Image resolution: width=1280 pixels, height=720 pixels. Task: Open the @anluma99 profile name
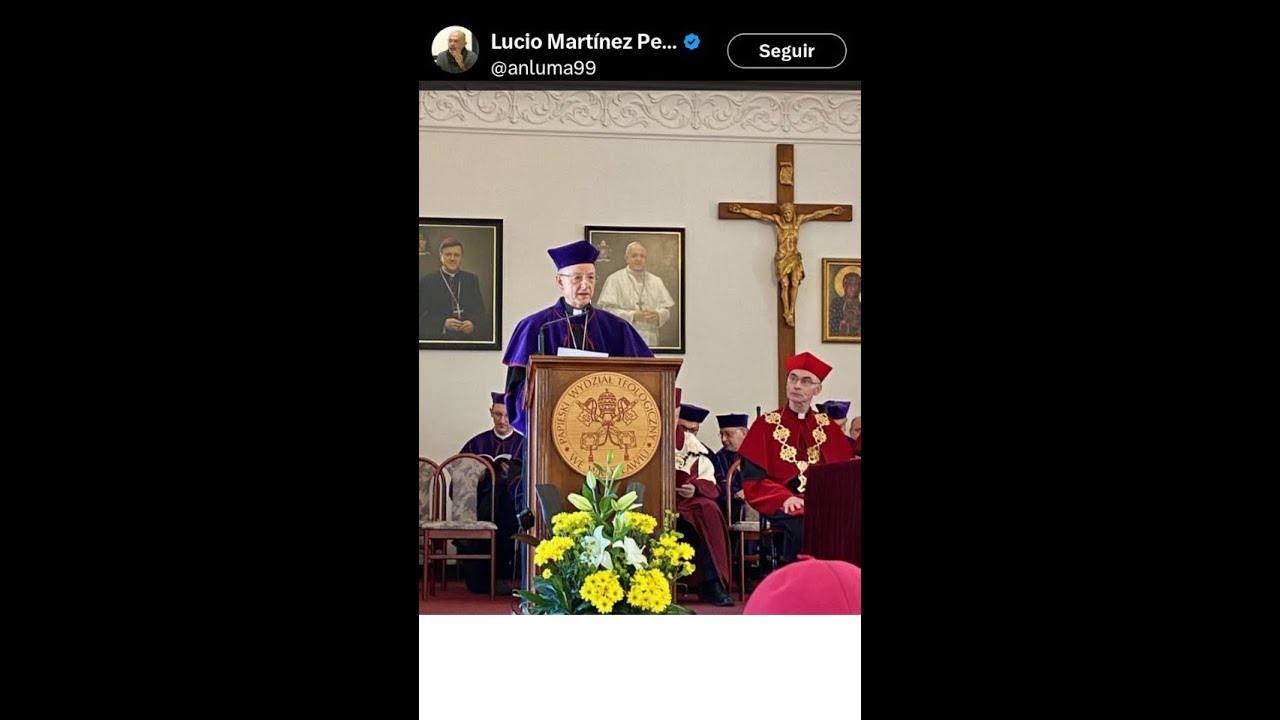tap(543, 68)
